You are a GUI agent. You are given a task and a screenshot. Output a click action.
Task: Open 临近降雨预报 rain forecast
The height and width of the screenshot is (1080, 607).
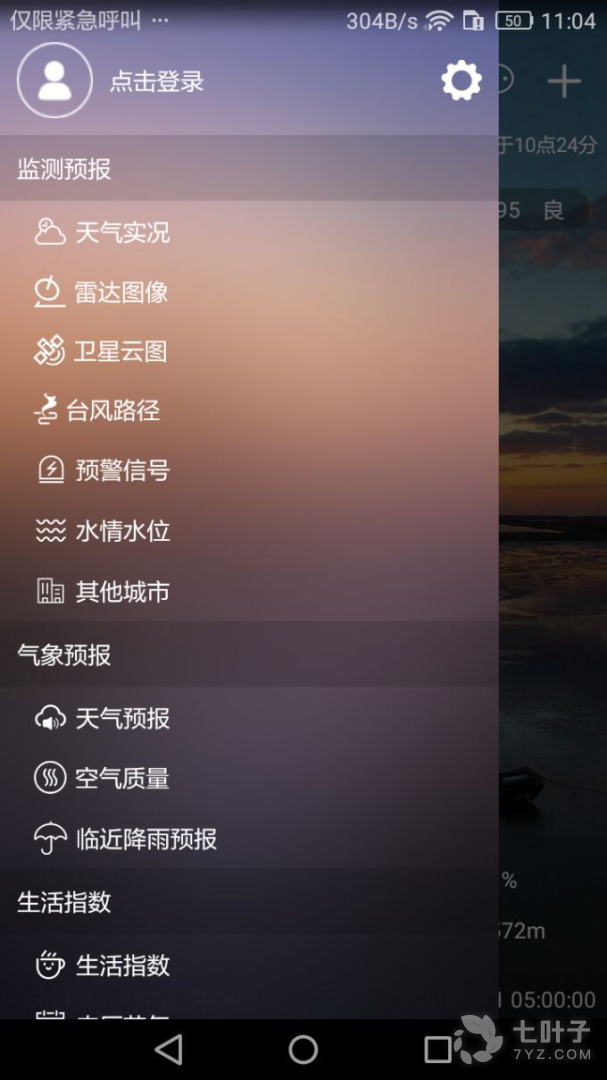pos(146,838)
